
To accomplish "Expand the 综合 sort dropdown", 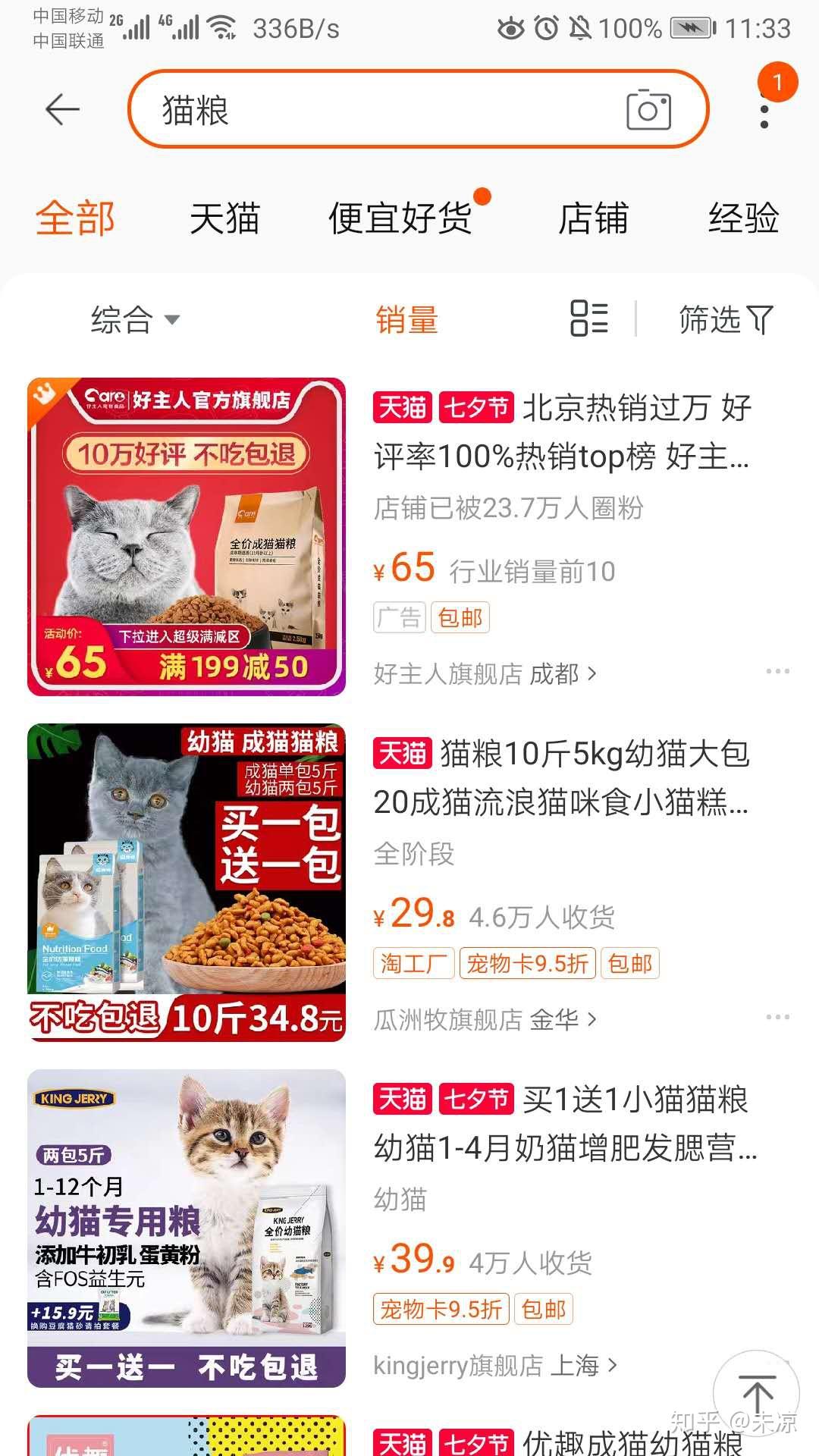I will click(135, 319).
